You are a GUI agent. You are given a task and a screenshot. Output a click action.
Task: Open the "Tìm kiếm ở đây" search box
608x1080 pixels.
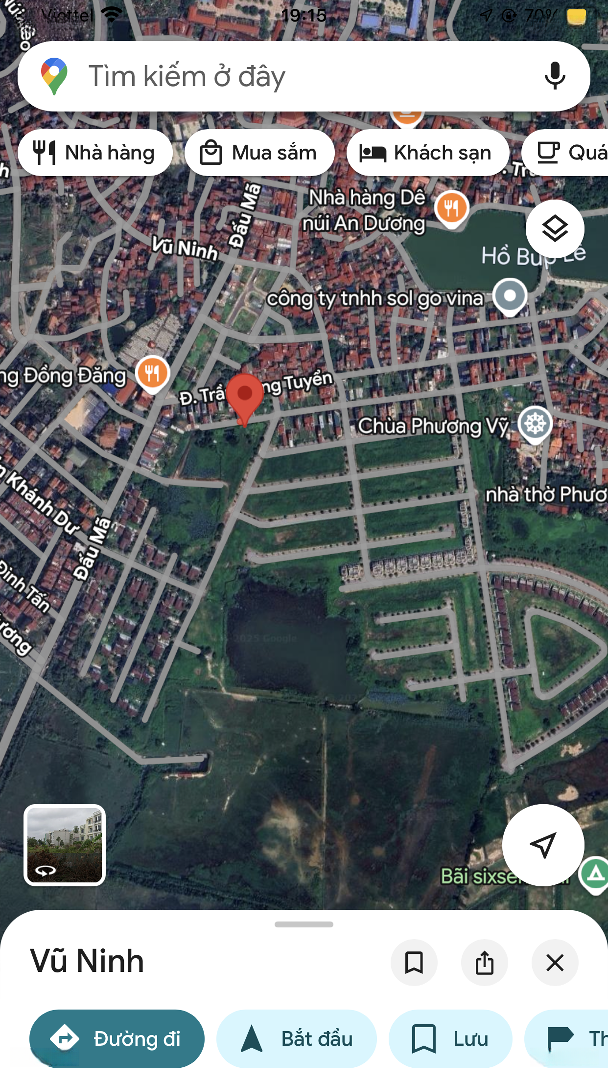click(290, 76)
